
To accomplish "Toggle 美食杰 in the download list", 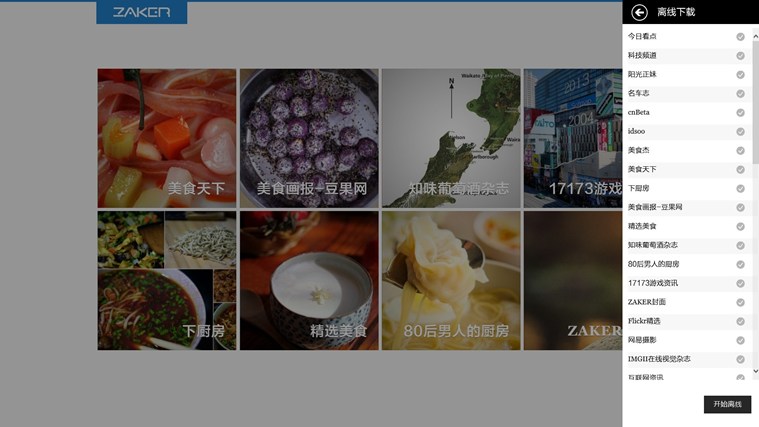I will coord(740,150).
